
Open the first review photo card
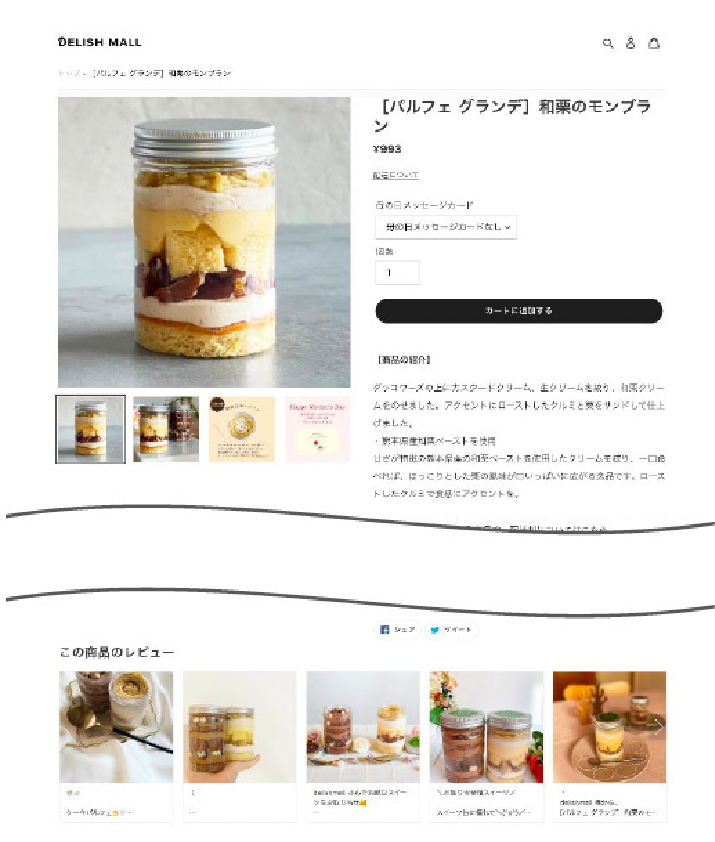pos(115,727)
